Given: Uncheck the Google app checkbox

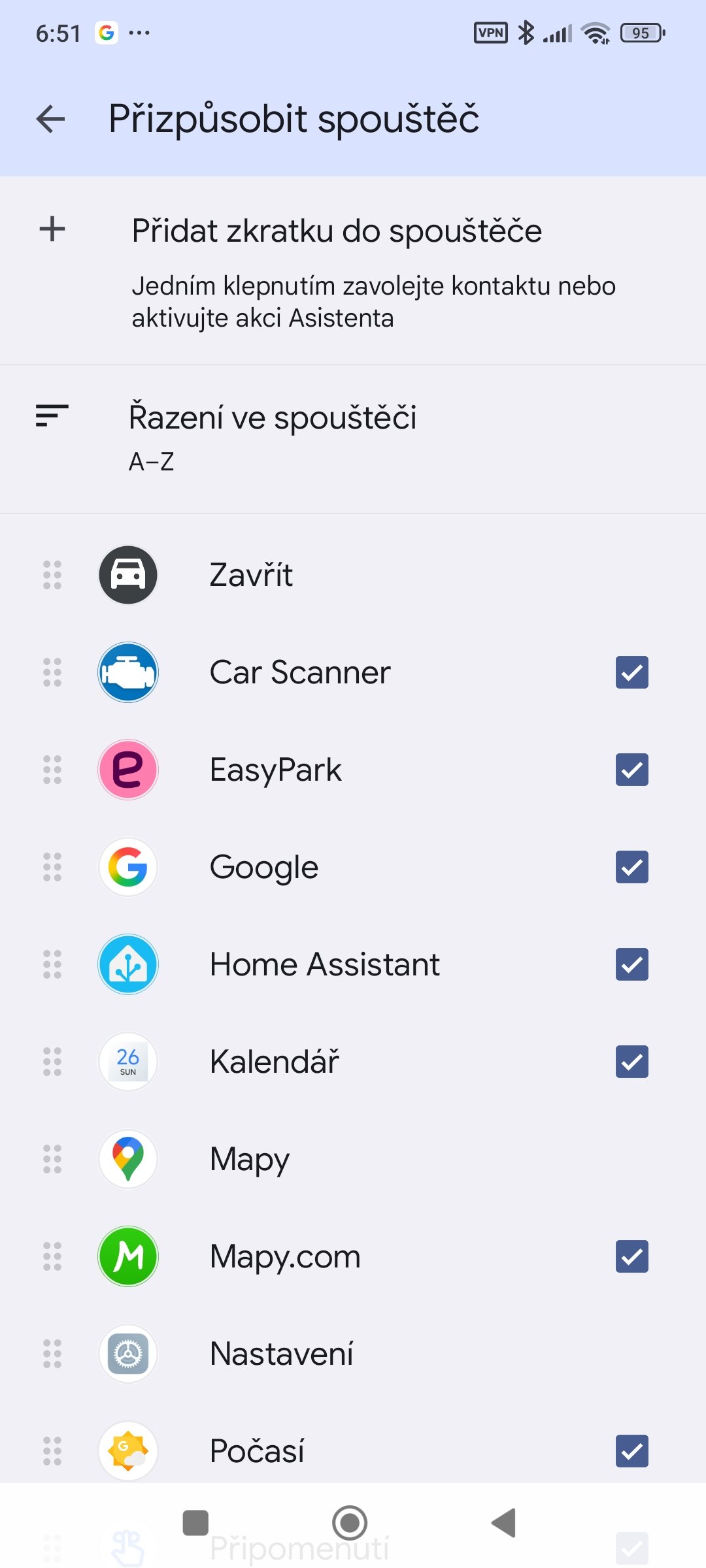Looking at the screenshot, I should click(x=631, y=867).
